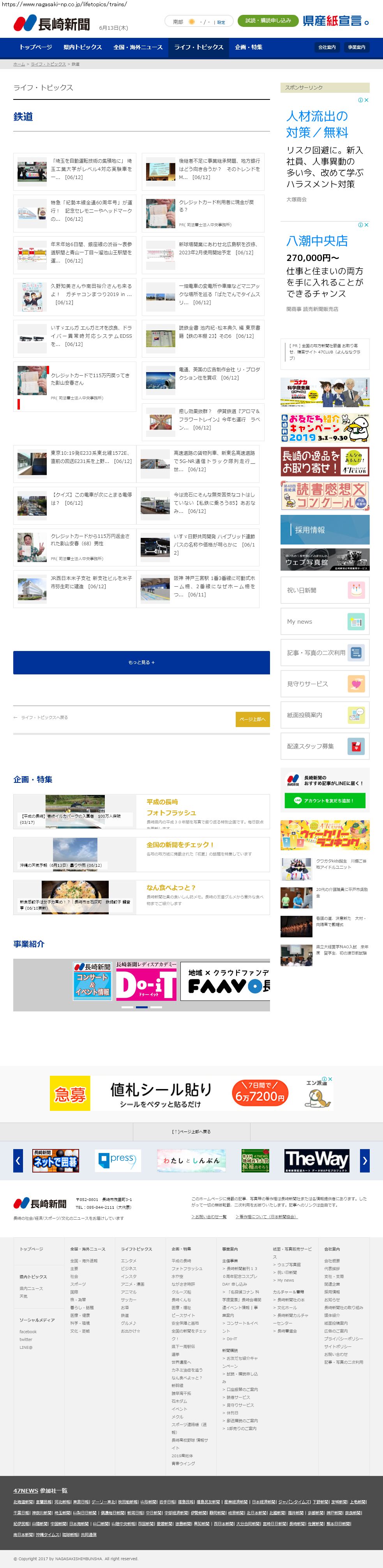The height and width of the screenshot is (1568, 383).
Task: Open 全国・海外ニュース tab
Action: (x=138, y=47)
